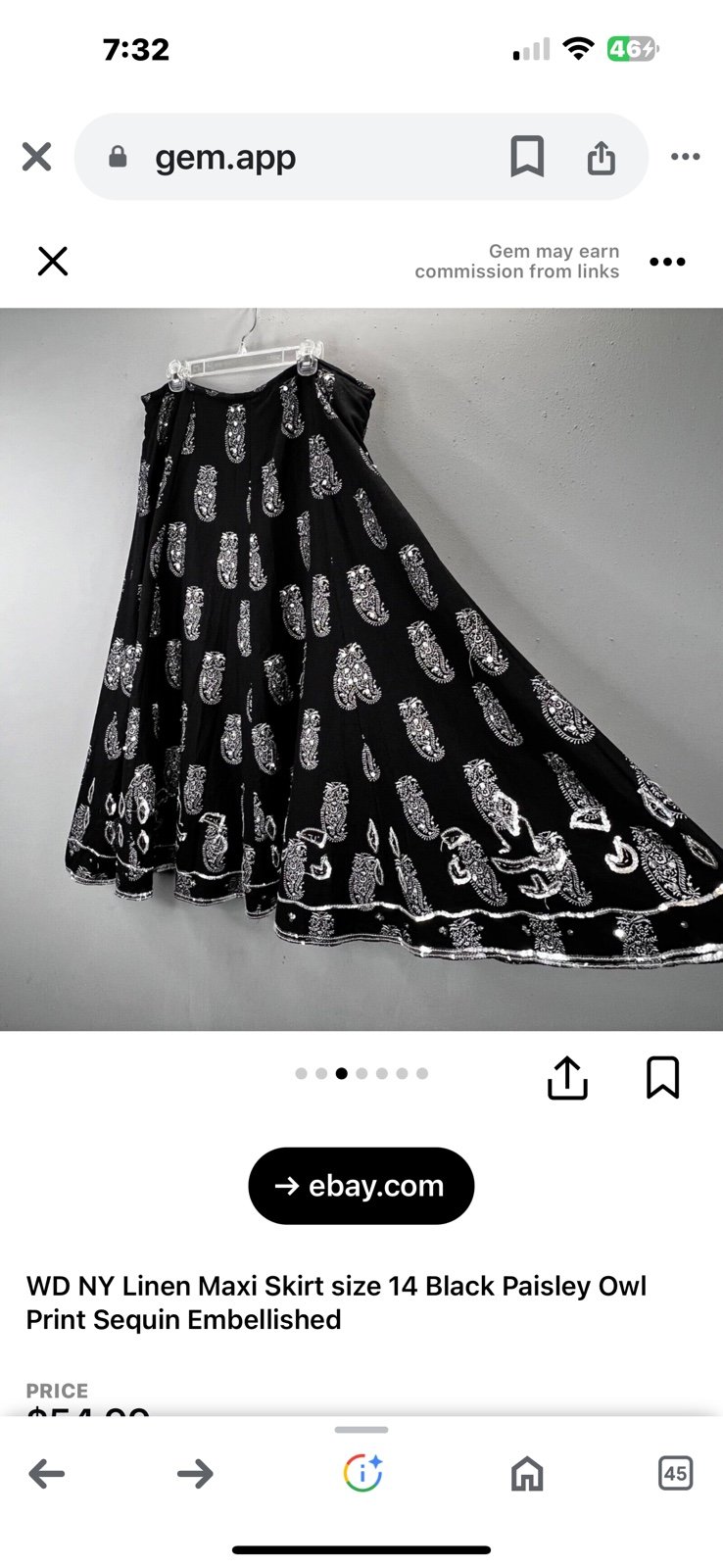Open the browser's overflow menu
This screenshot has width=723, height=1568.
pos(685,157)
